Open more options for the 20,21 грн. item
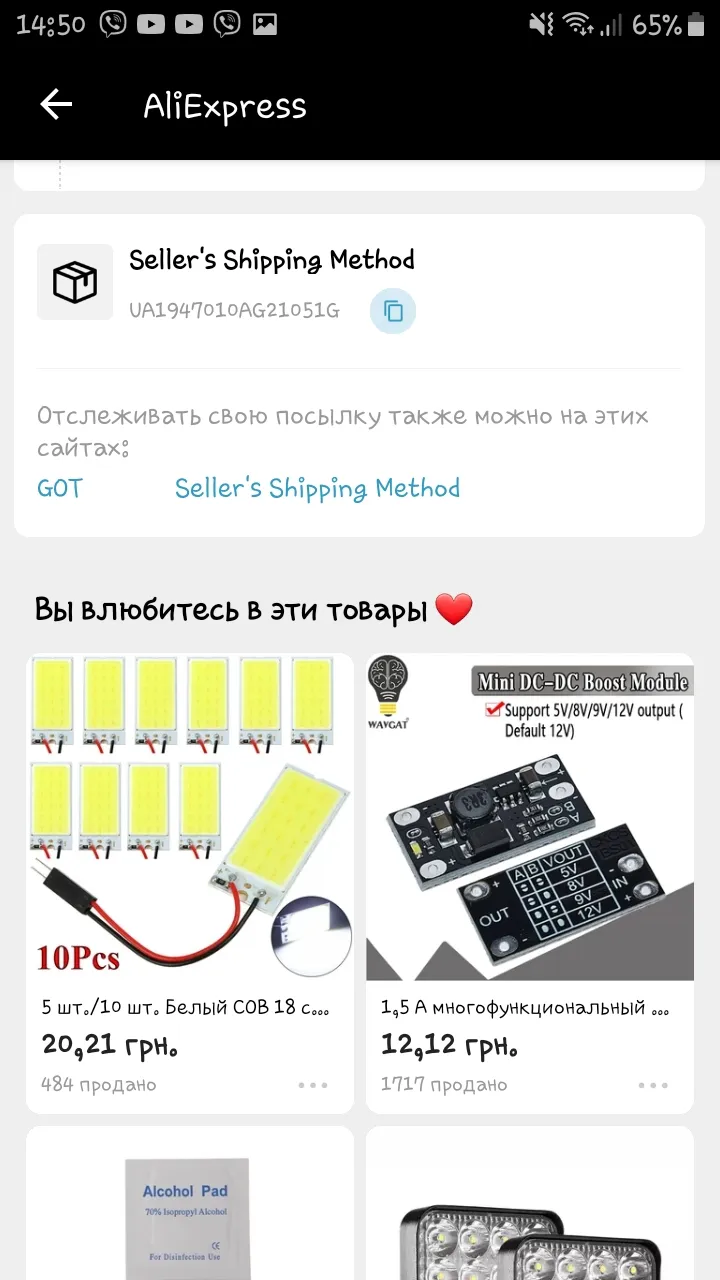720x1280 pixels. click(313, 1085)
